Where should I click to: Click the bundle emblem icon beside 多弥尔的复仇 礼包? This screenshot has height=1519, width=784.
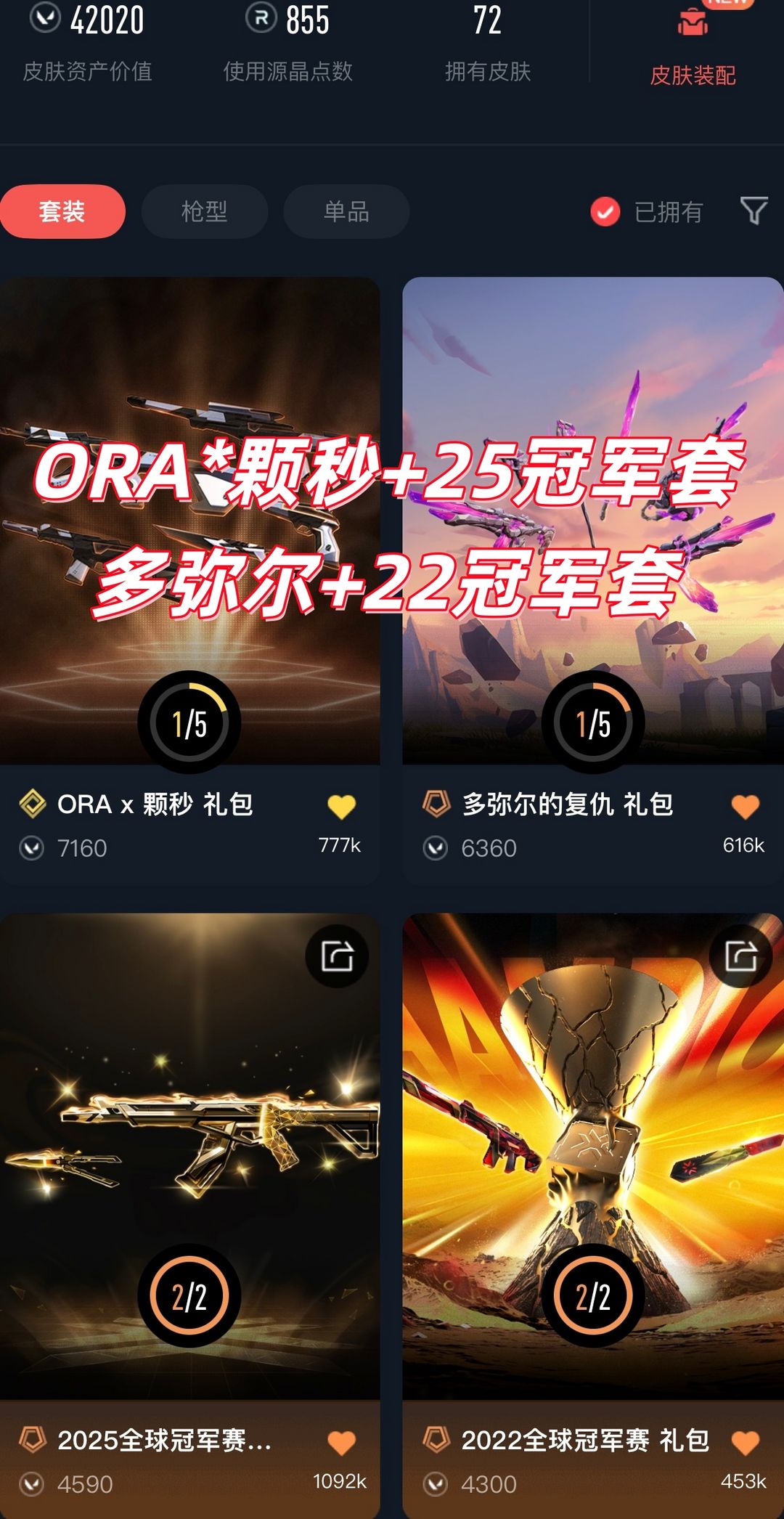click(437, 805)
